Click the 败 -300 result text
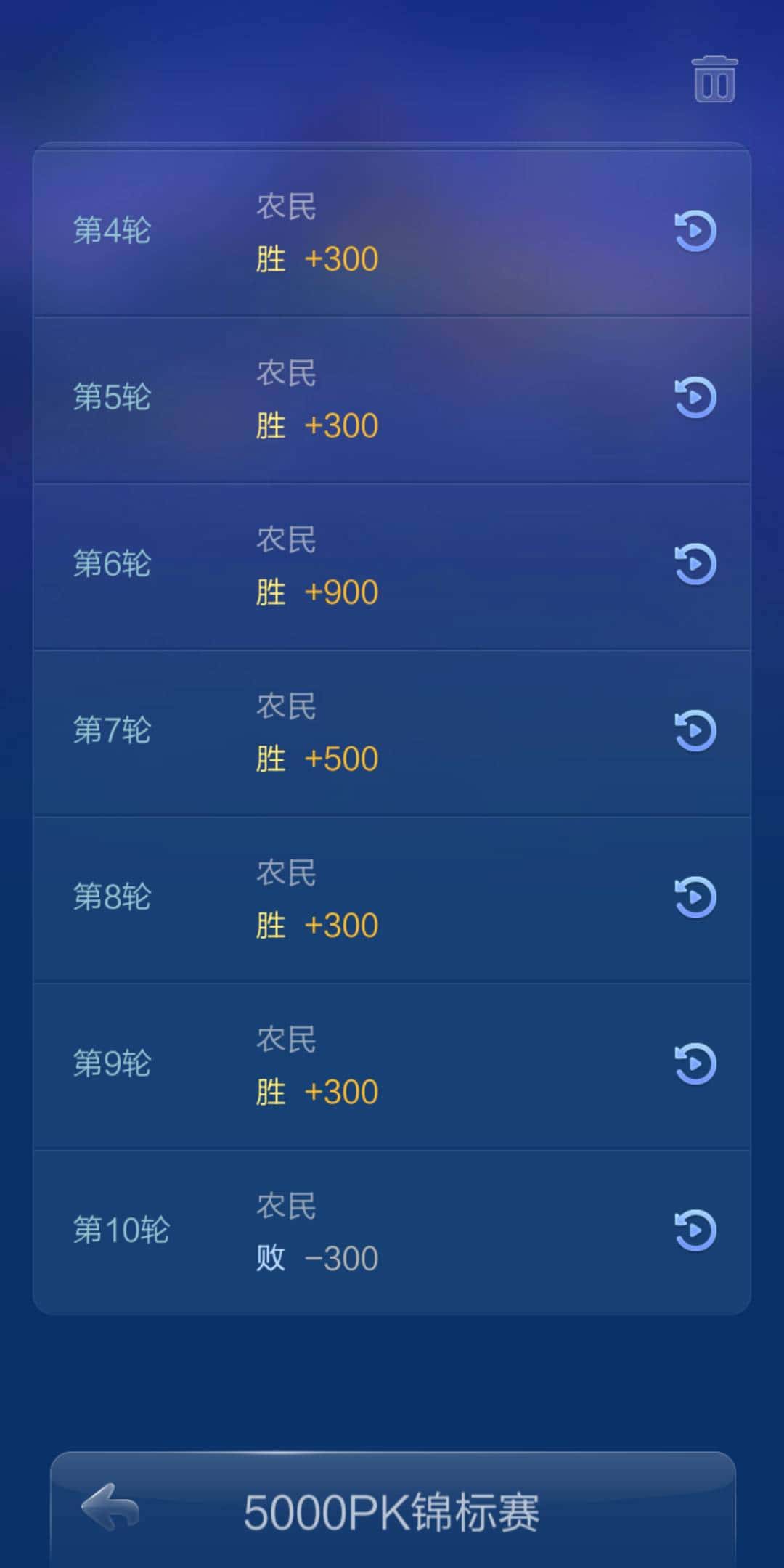The image size is (784, 1568). (x=317, y=1257)
